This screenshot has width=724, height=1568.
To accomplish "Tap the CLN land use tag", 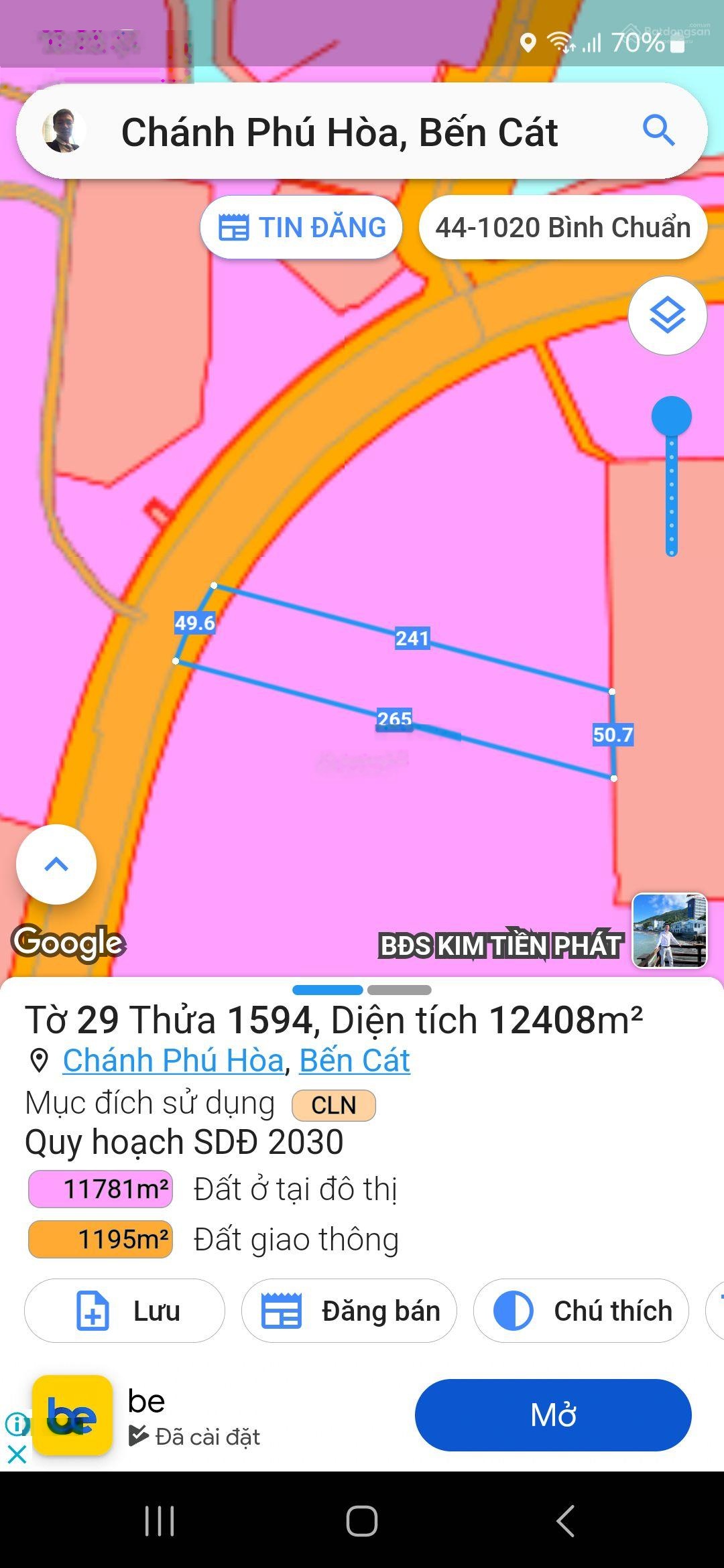I will (333, 1106).
